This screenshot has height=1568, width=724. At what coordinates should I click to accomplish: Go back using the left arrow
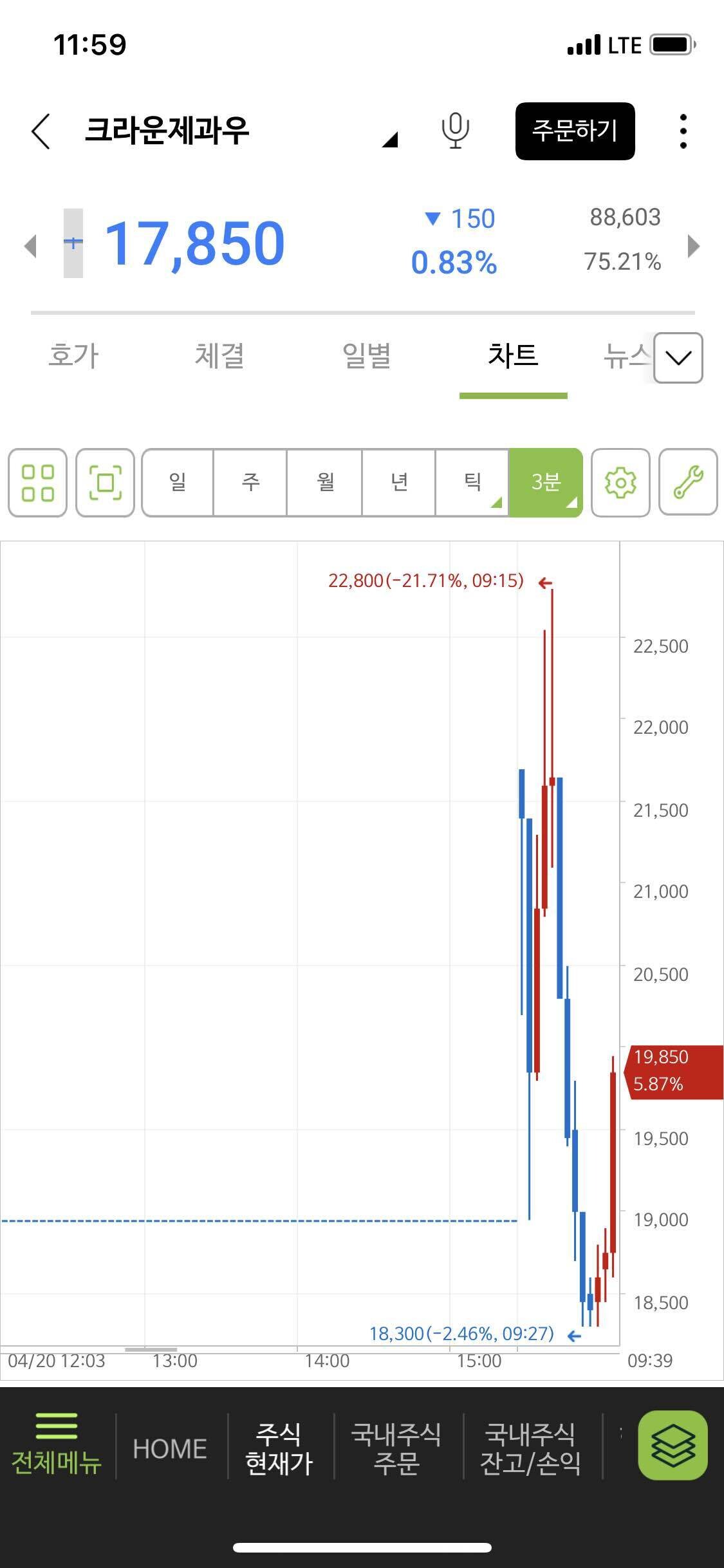(x=41, y=131)
